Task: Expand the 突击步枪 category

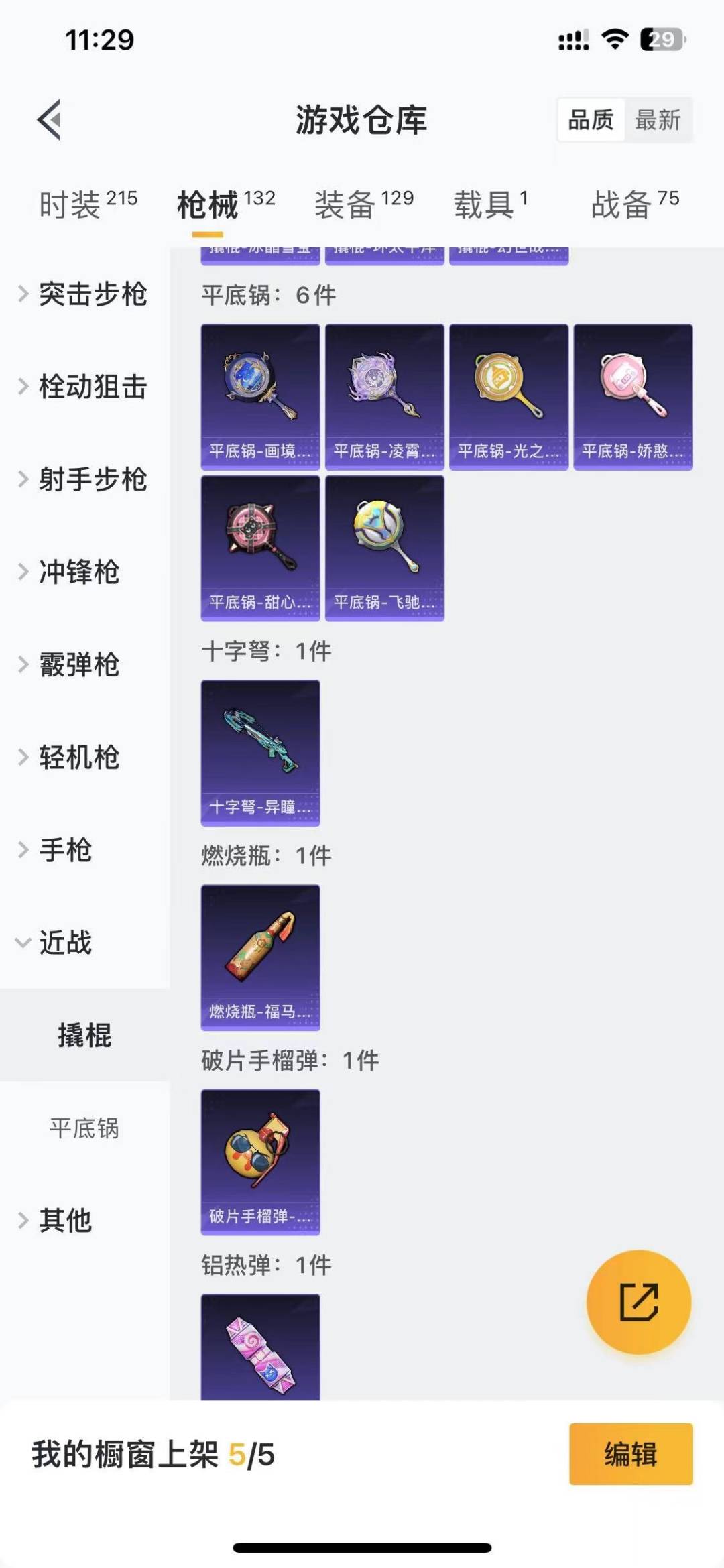Action: [94, 294]
